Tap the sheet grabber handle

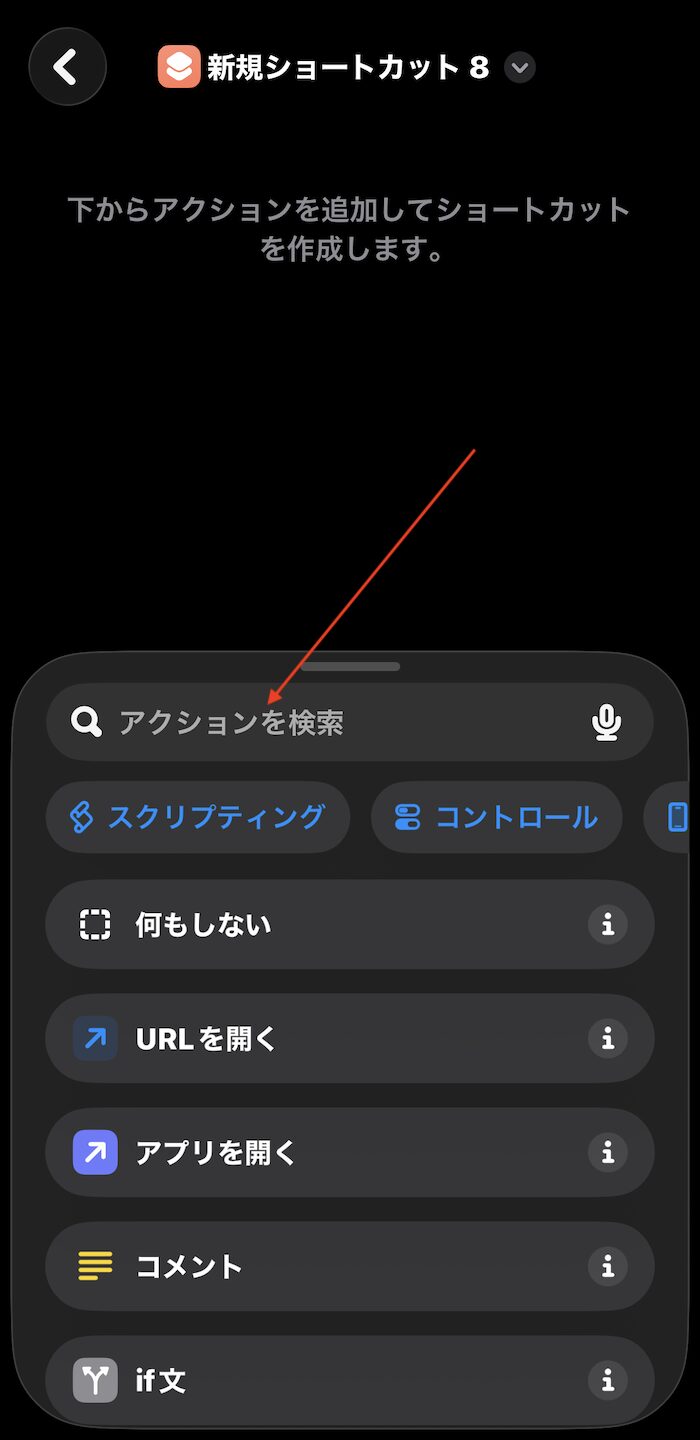coord(350,666)
